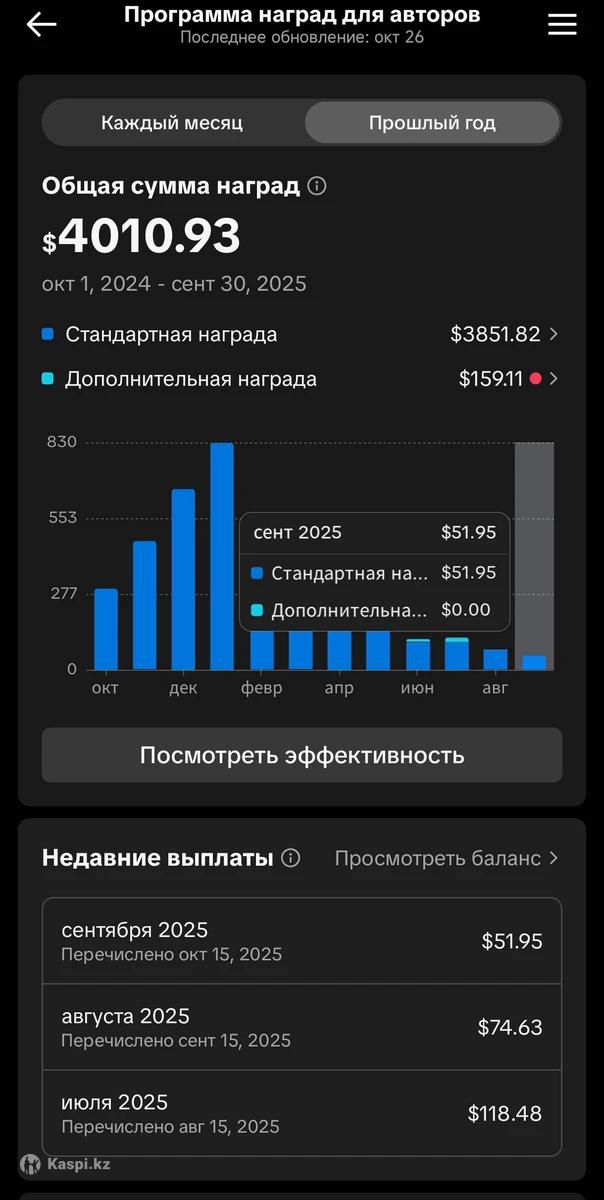The image size is (604, 1200).
Task: Open the июля 2025 payout row
Action: click(301, 1113)
